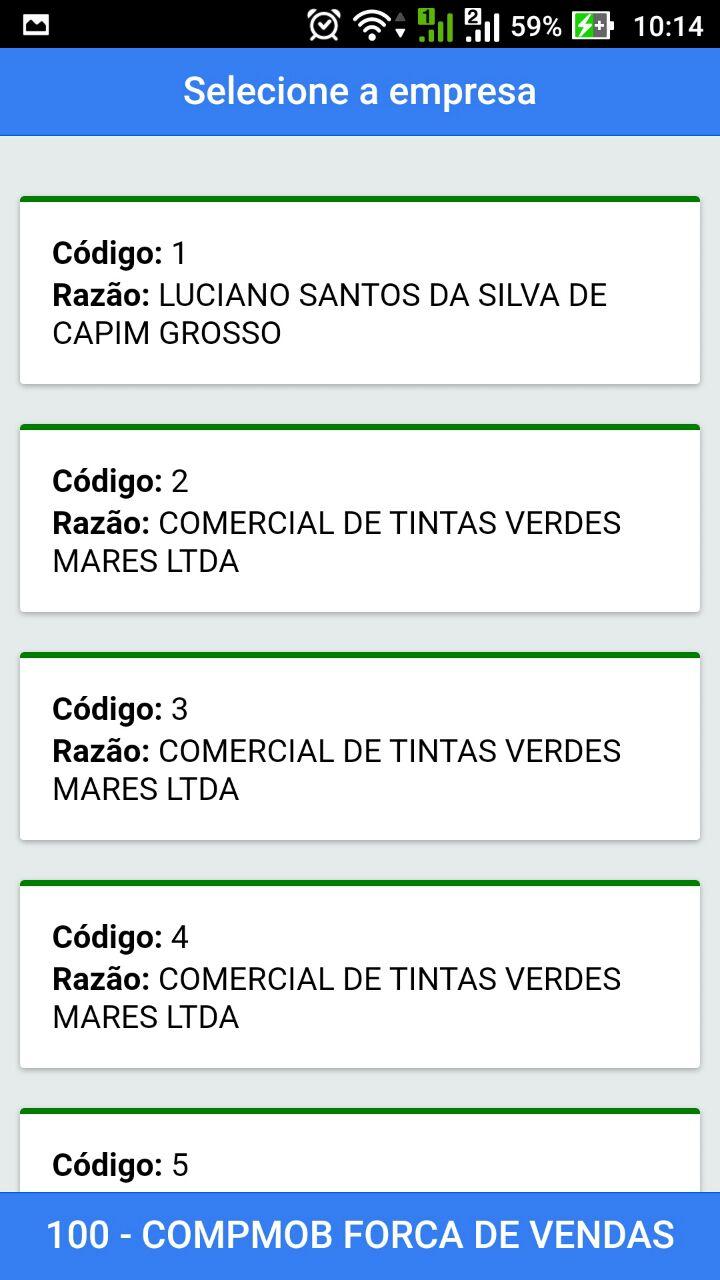Open the company card with Código 3
The height and width of the screenshot is (1280, 720).
pyautogui.click(x=360, y=748)
